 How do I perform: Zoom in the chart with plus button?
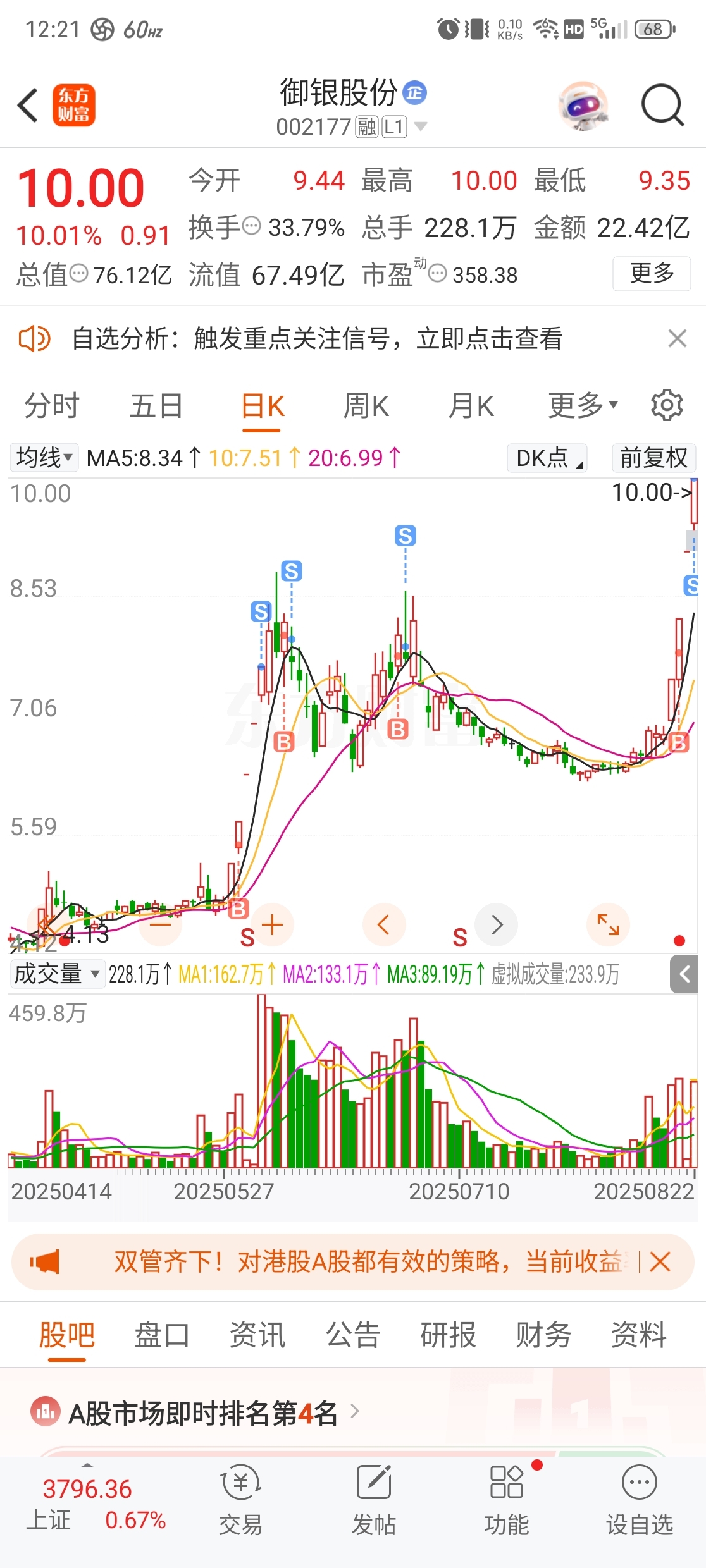272,925
